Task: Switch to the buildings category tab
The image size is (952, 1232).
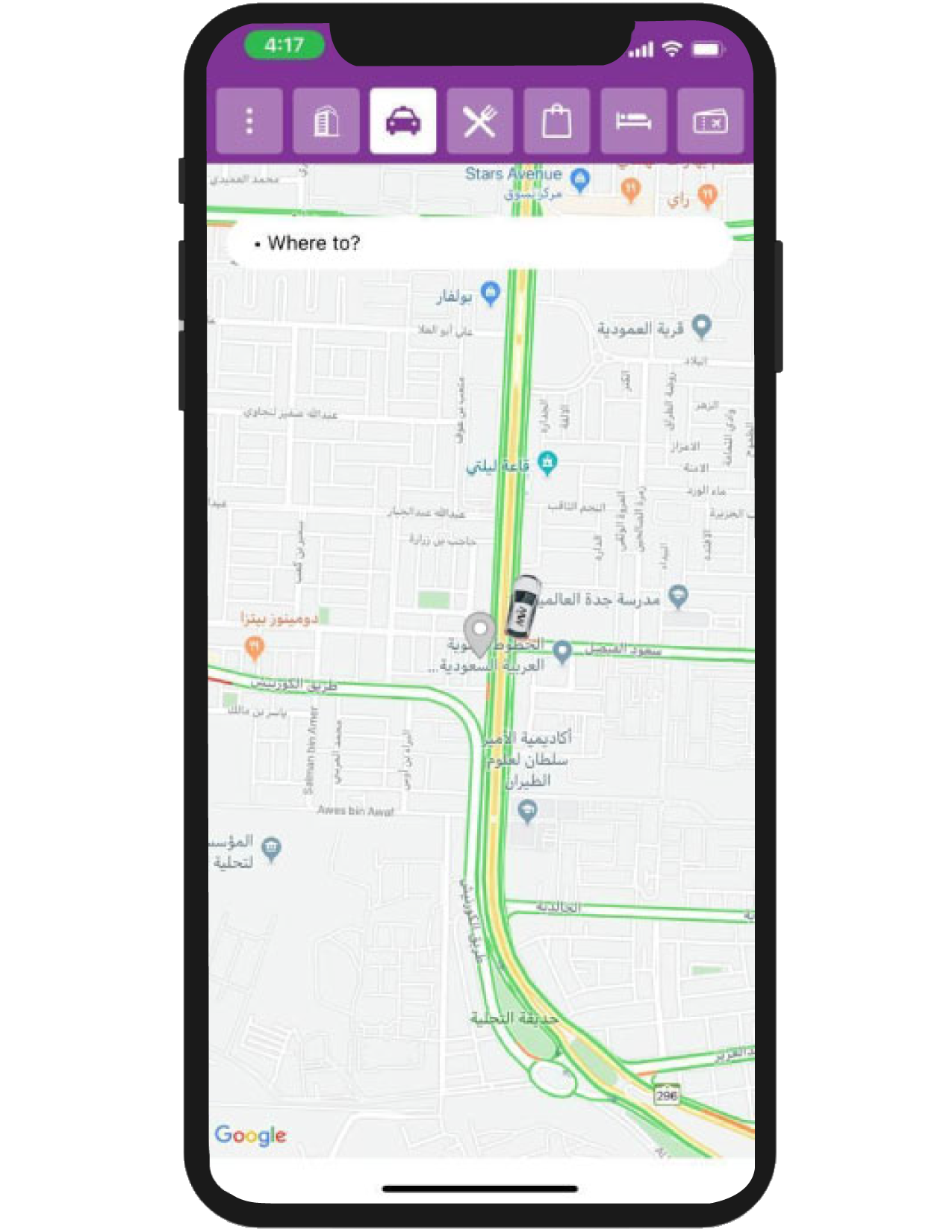Action: coord(326,121)
